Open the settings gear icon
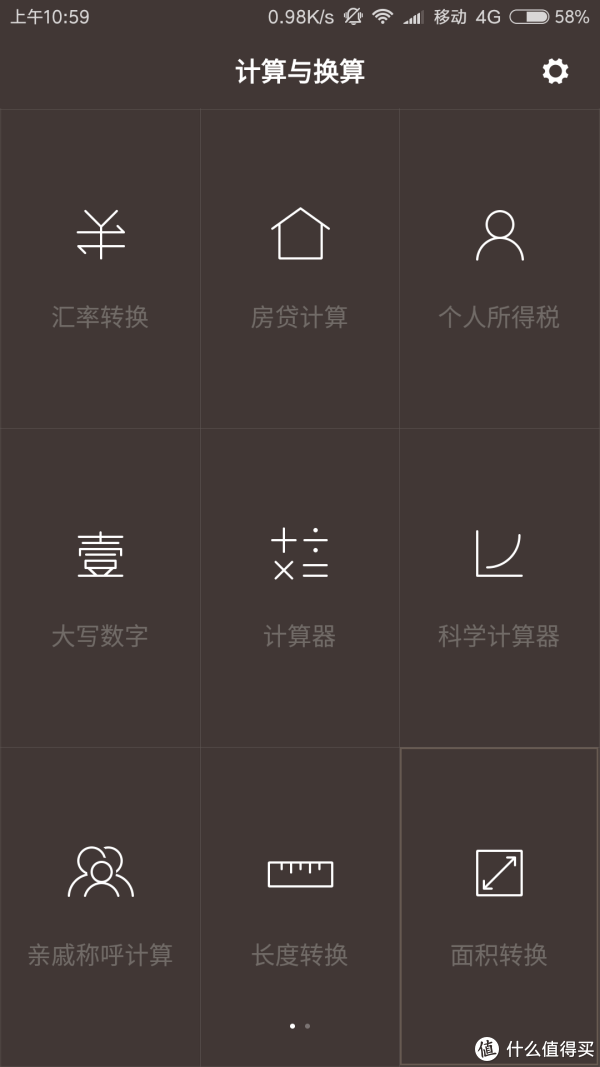Image resolution: width=600 pixels, height=1067 pixels. coord(555,71)
